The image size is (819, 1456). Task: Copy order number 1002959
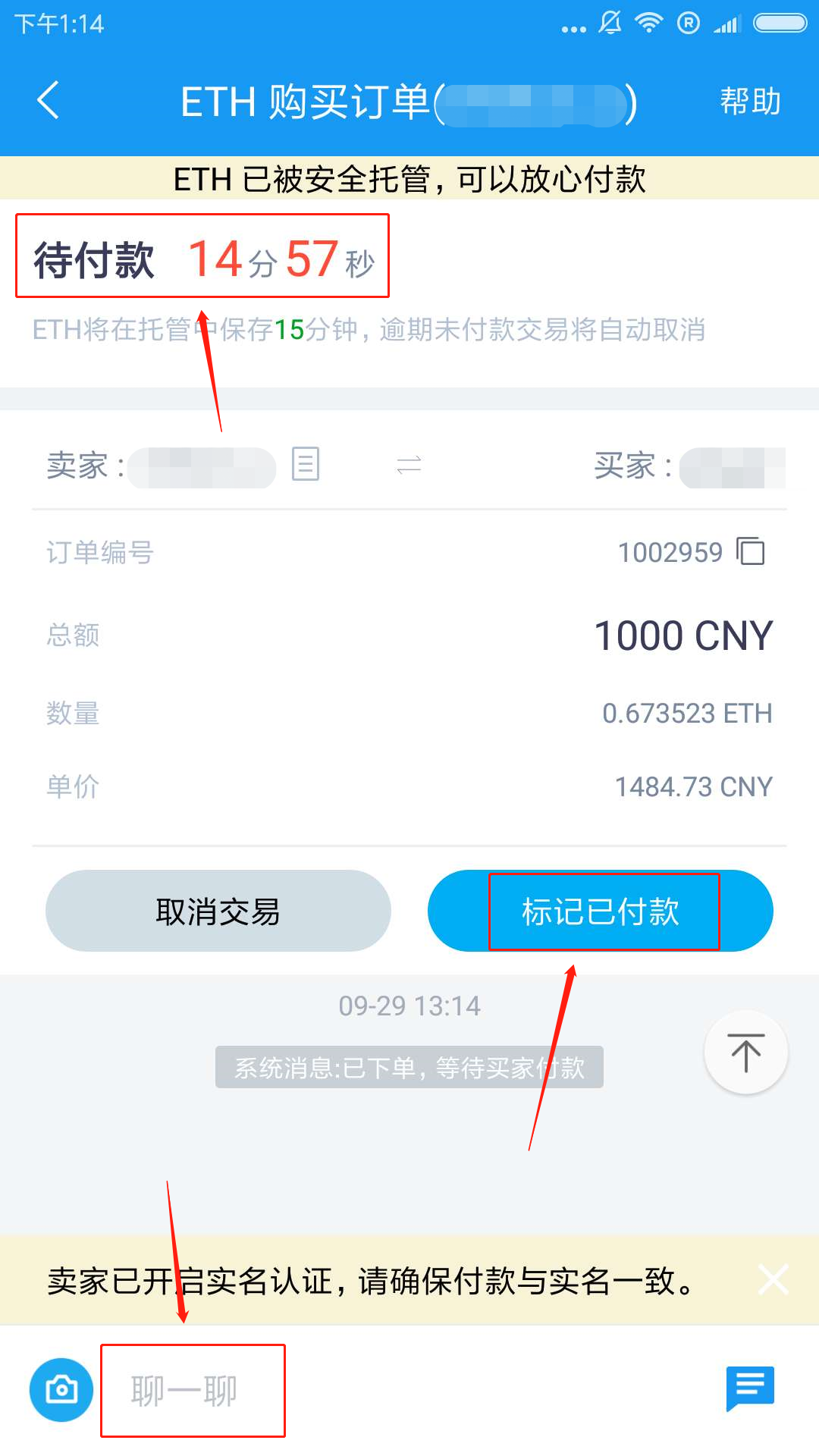[x=751, y=551]
